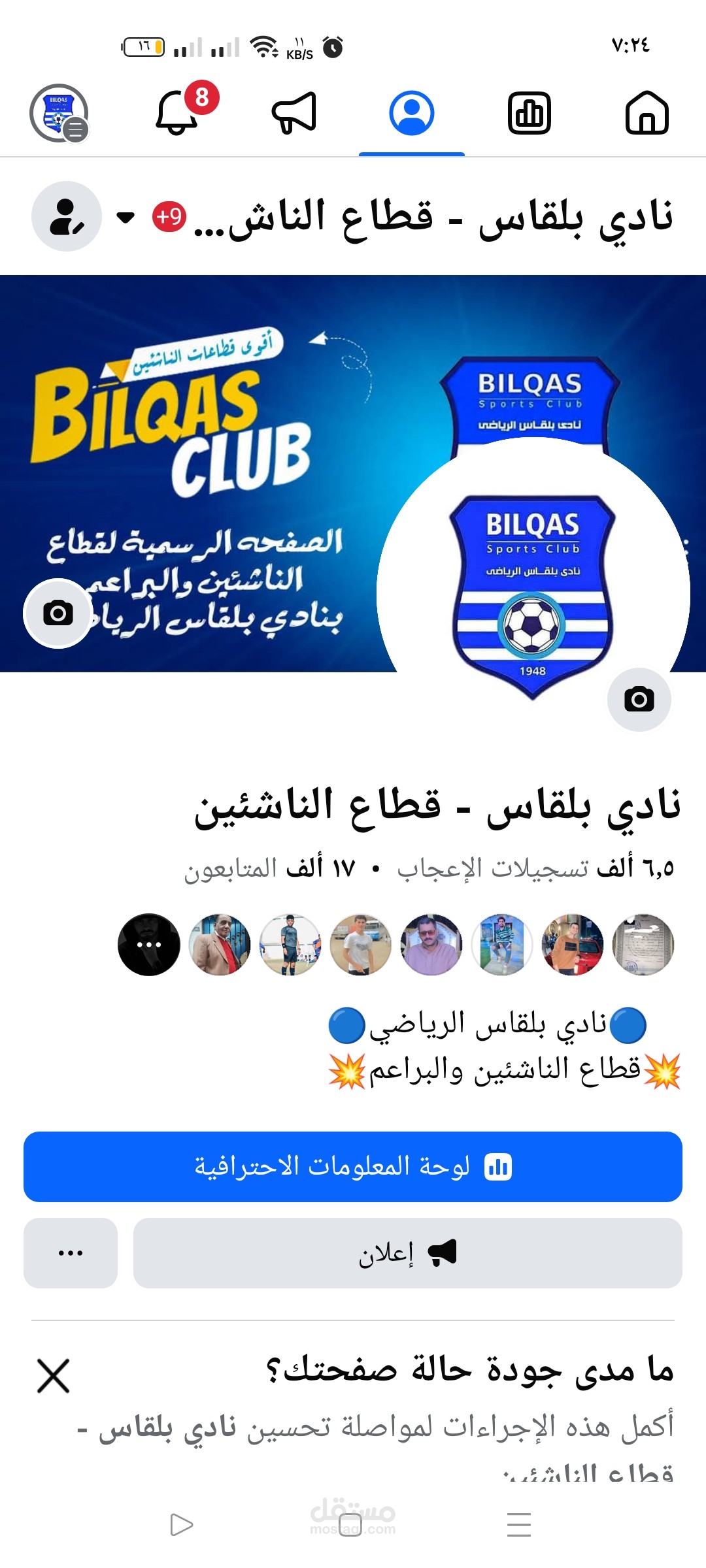706x1568 pixels.
Task: Dismiss the page health card
Action: 54,1376
